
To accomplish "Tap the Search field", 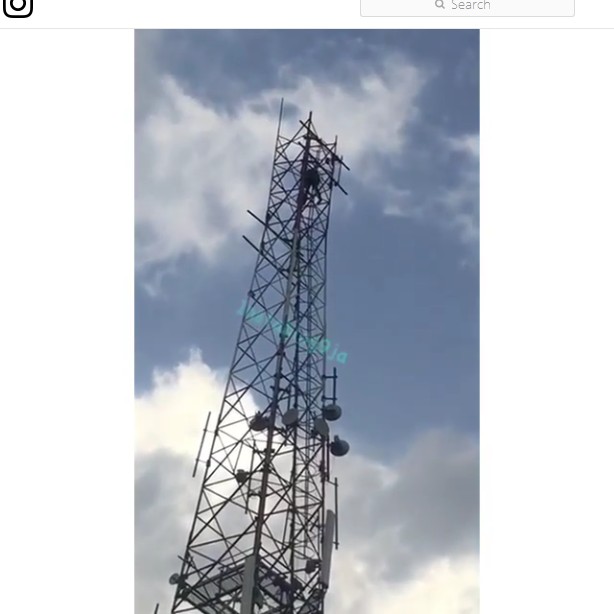I will (467, 7).
